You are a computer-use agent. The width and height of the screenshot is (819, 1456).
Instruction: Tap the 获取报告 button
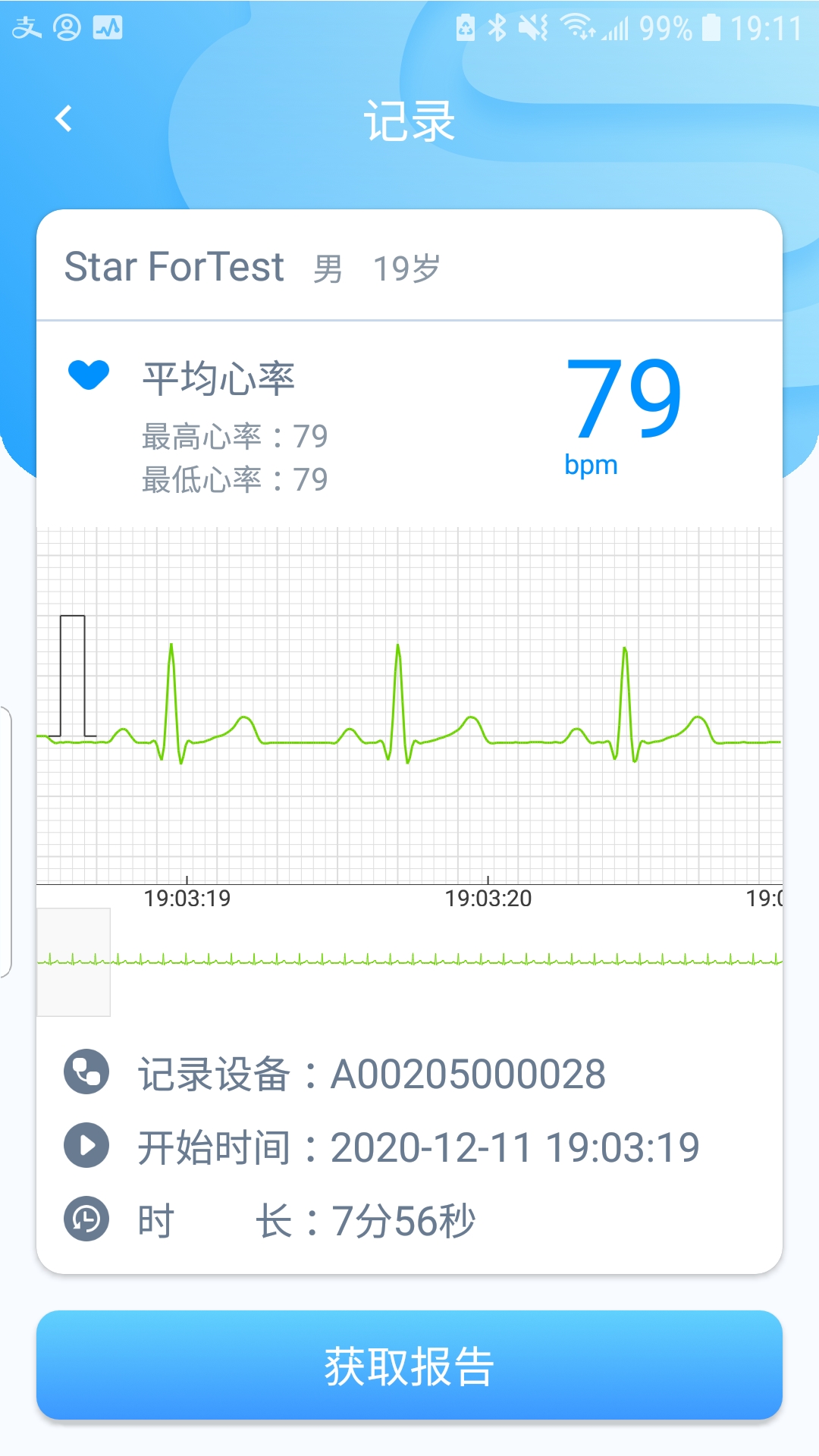point(409,1365)
